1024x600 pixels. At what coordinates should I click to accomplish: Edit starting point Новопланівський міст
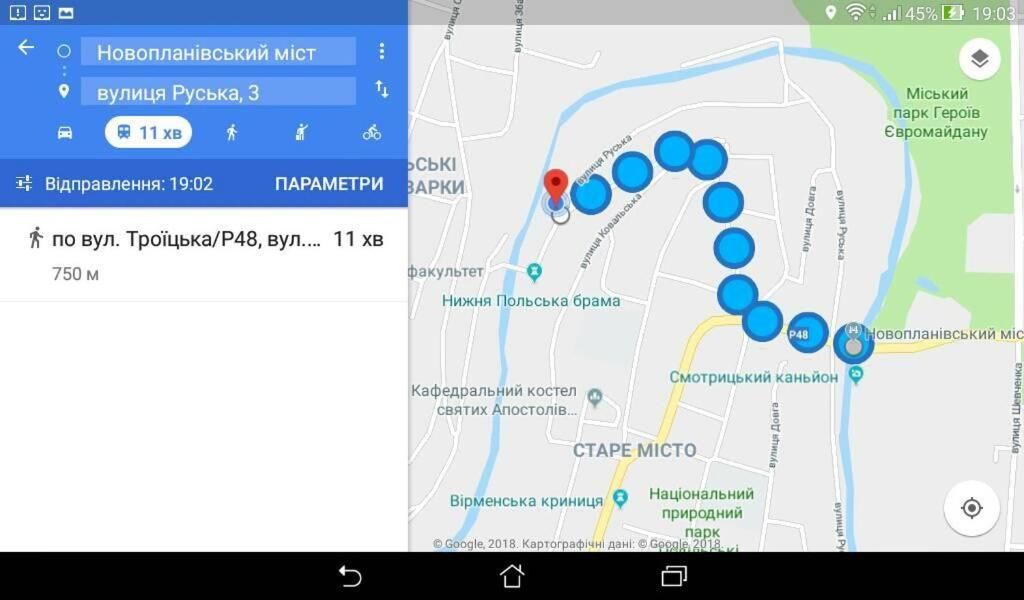tap(218, 52)
